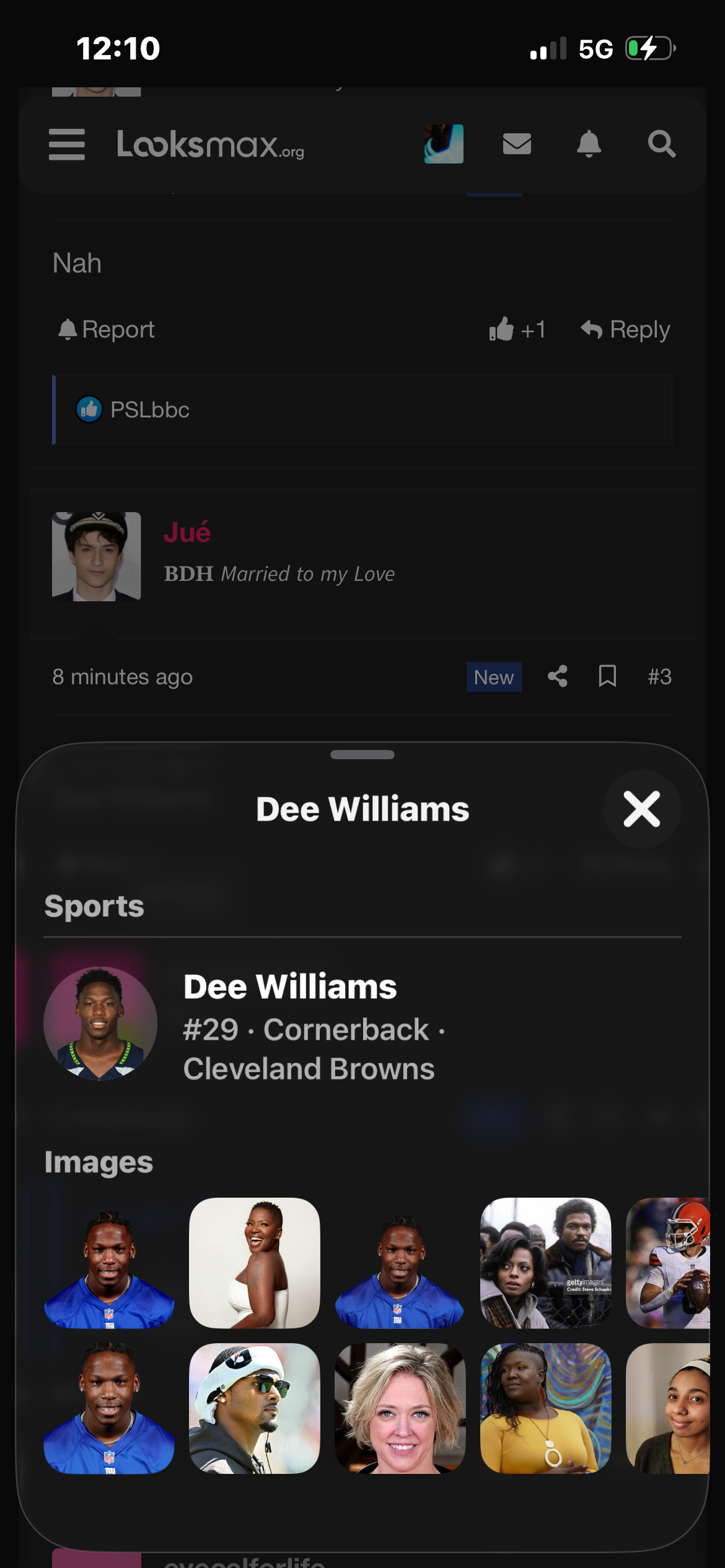The image size is (725, 1568).
Task: Open forum search
Action: [x=661, y=144]
